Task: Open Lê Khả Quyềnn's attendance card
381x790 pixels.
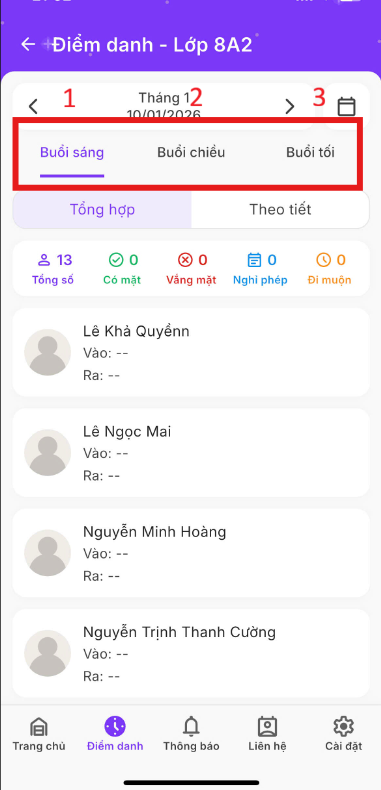Action: click(x=191, y=353)
